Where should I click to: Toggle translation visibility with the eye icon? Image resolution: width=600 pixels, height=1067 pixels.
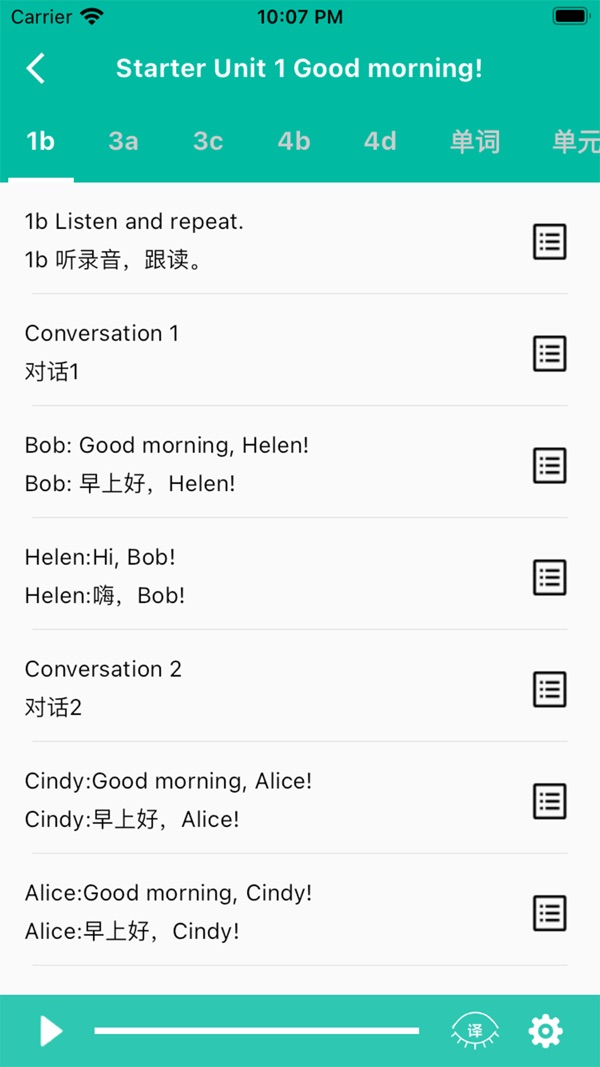coord(475,1031)
